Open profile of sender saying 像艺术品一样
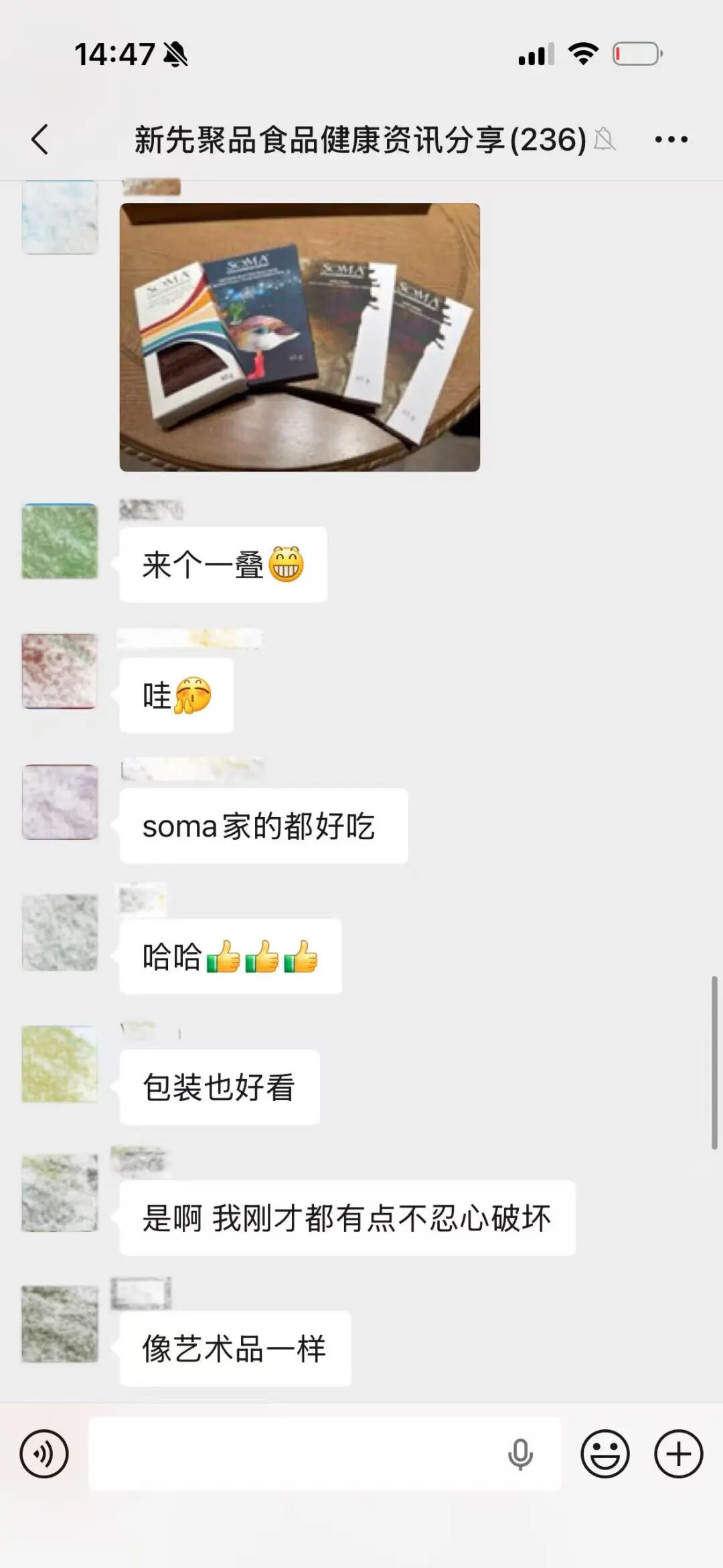The width and height of the screenshot is (723, 1568). point(60,1324)
